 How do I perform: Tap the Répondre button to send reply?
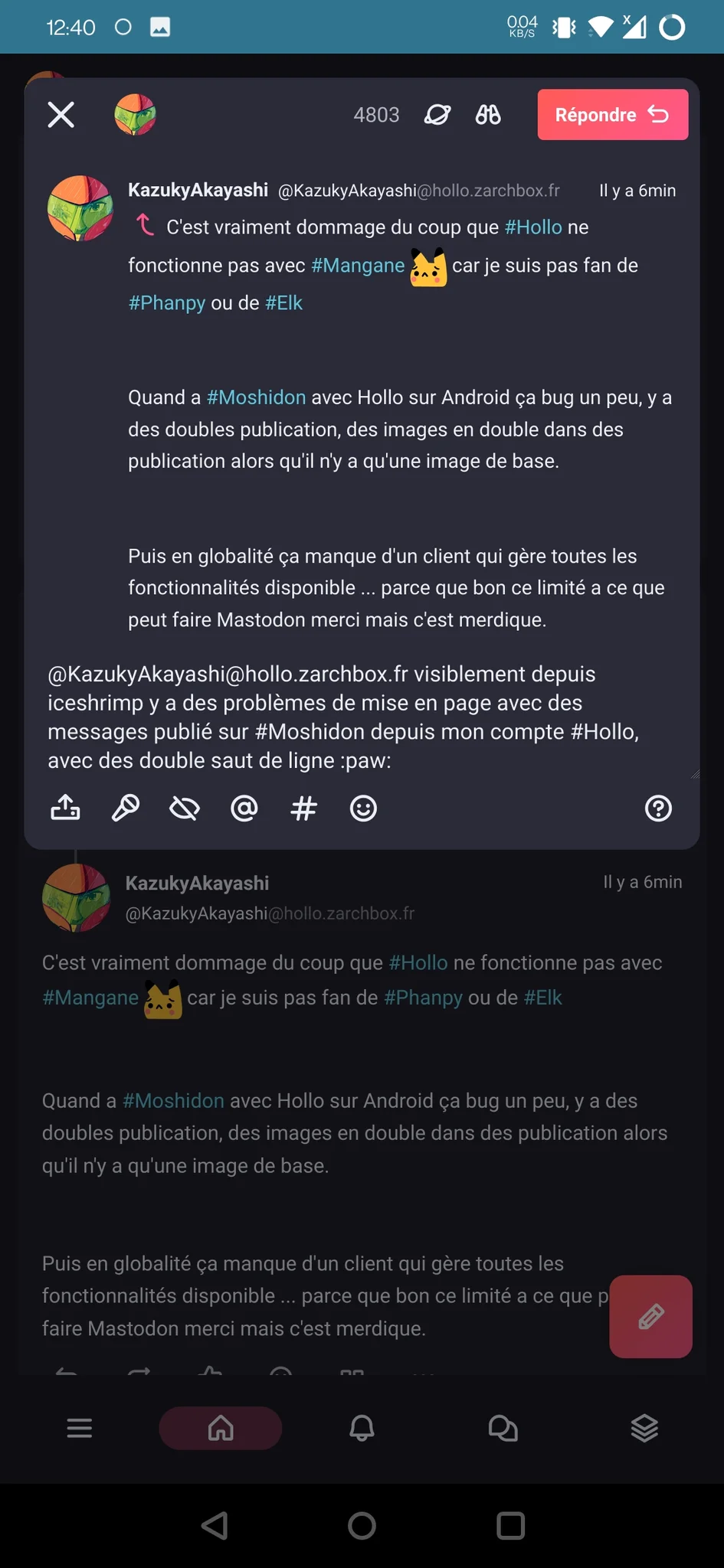(x=612, y=115)
